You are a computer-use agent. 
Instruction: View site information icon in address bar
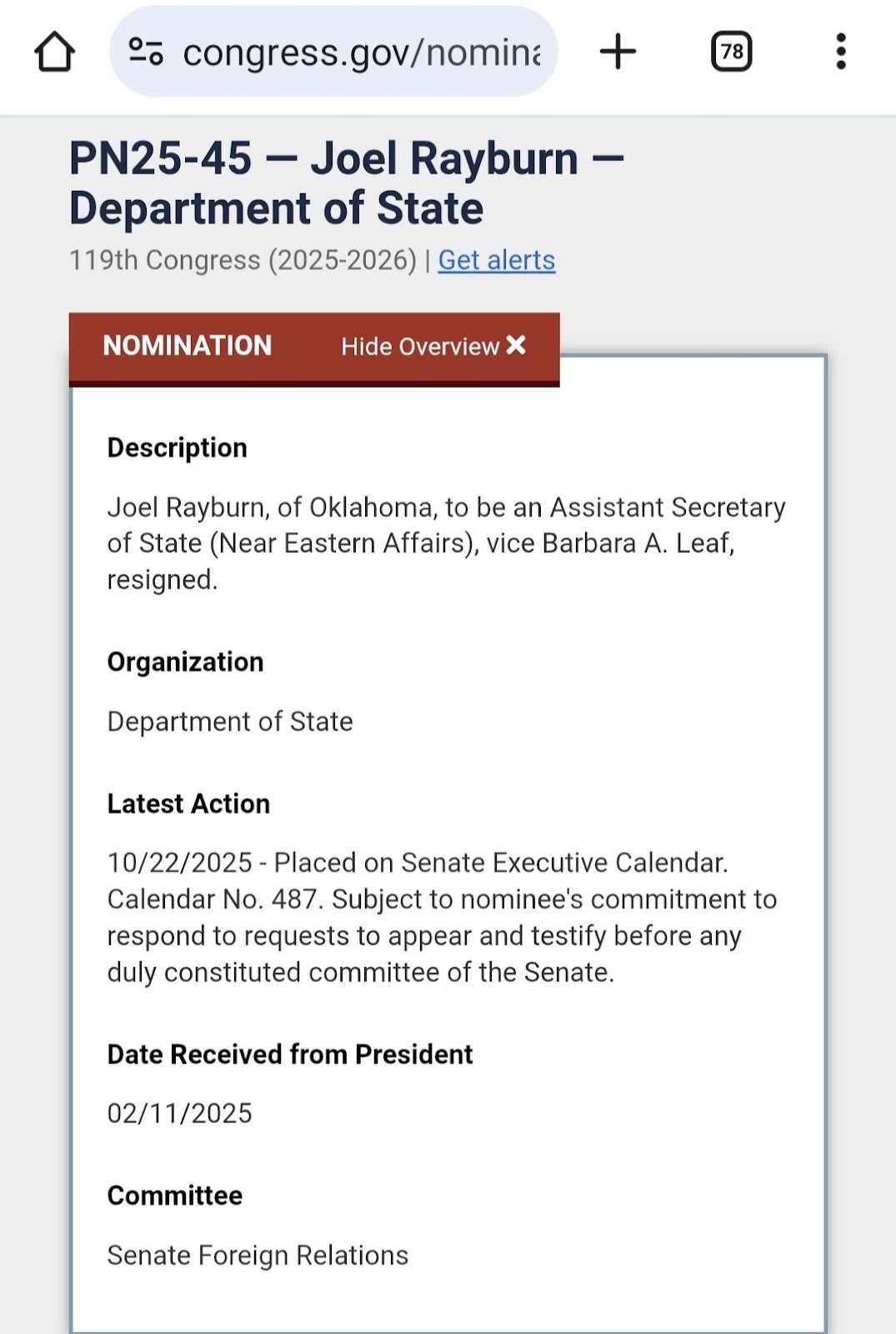pyautogui.click(x=146, y=52)
